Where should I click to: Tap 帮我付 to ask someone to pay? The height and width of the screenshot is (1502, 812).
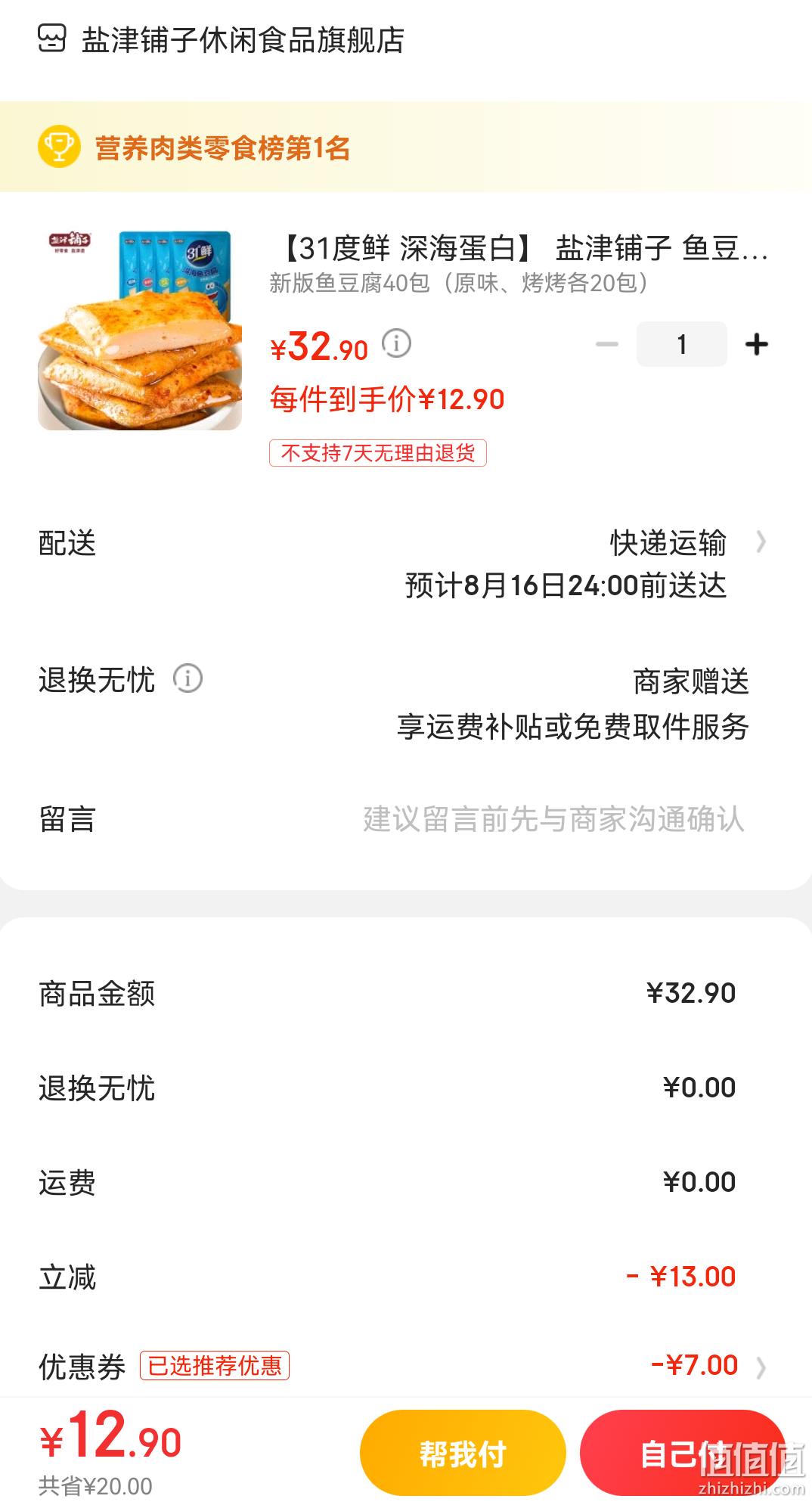pyautogui.click(x=463, y=1453)
